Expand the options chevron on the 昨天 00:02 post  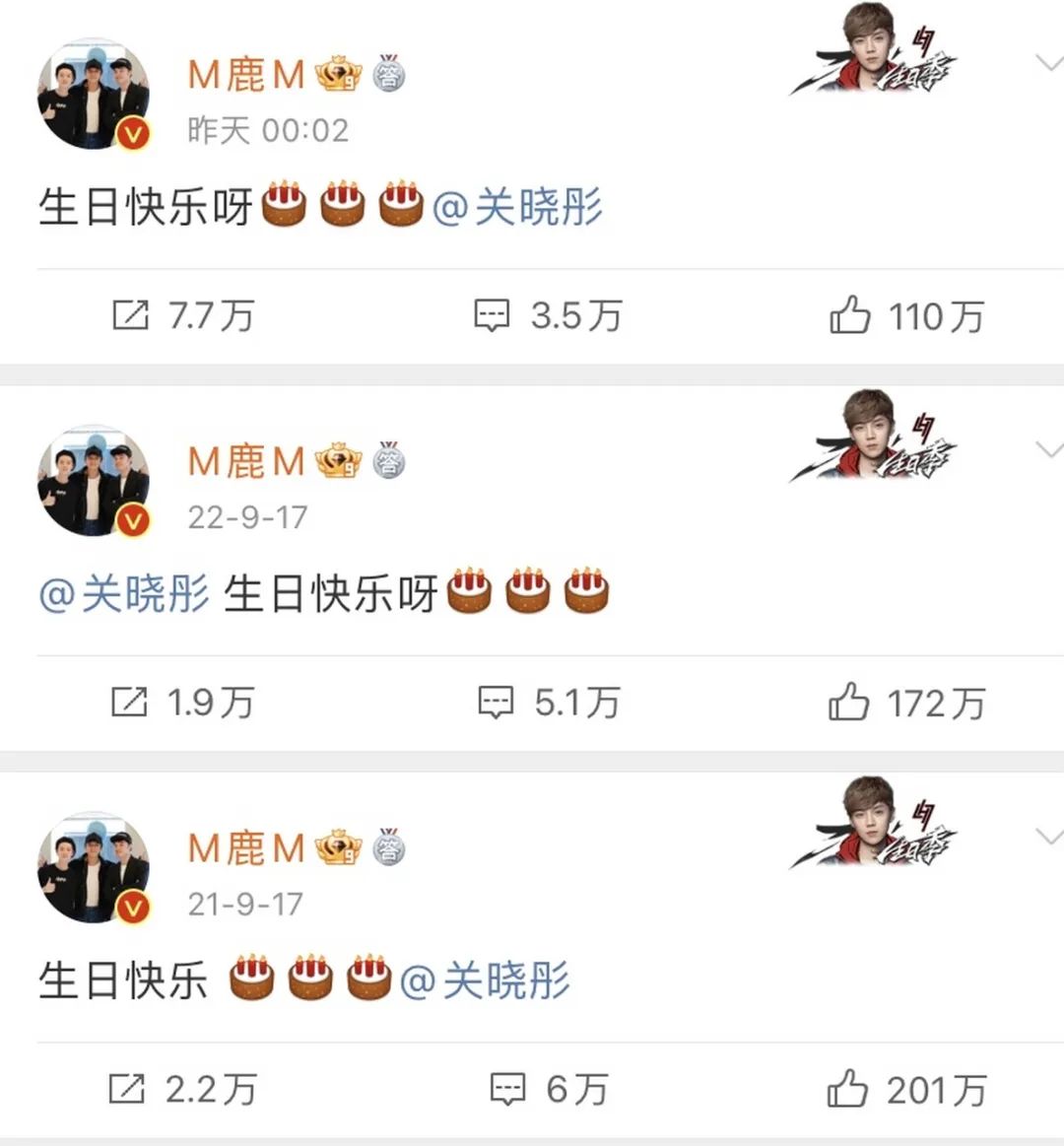pyautogui.click(x=1049, y=65)
